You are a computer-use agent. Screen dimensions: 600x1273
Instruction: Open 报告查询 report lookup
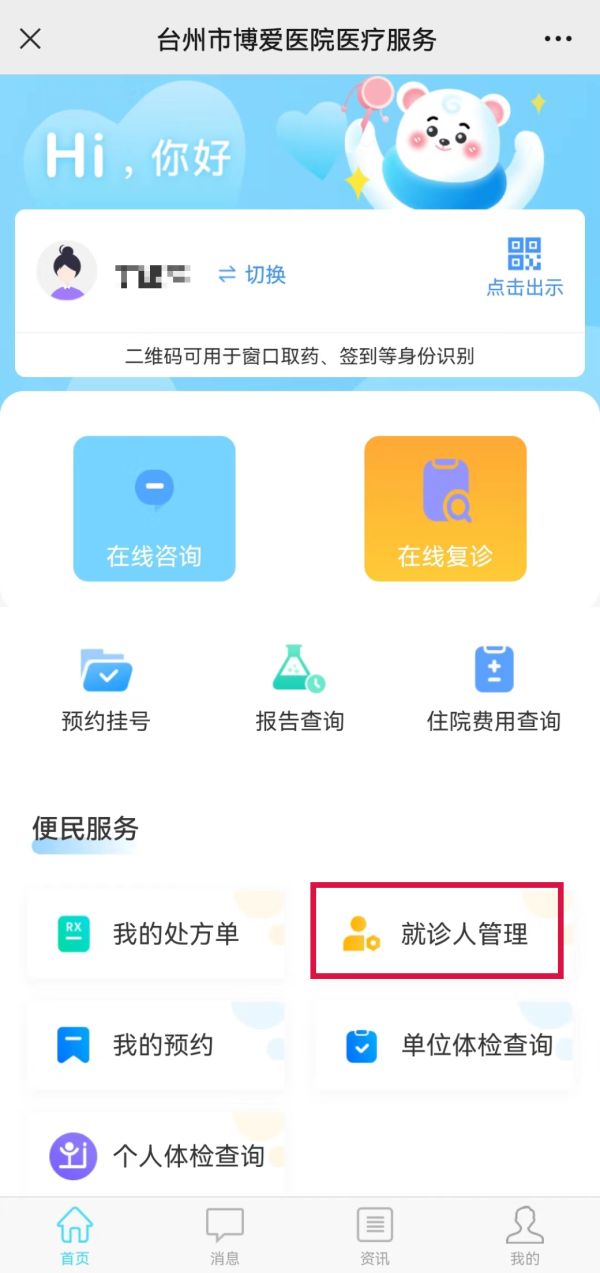[x=299, y=690]
